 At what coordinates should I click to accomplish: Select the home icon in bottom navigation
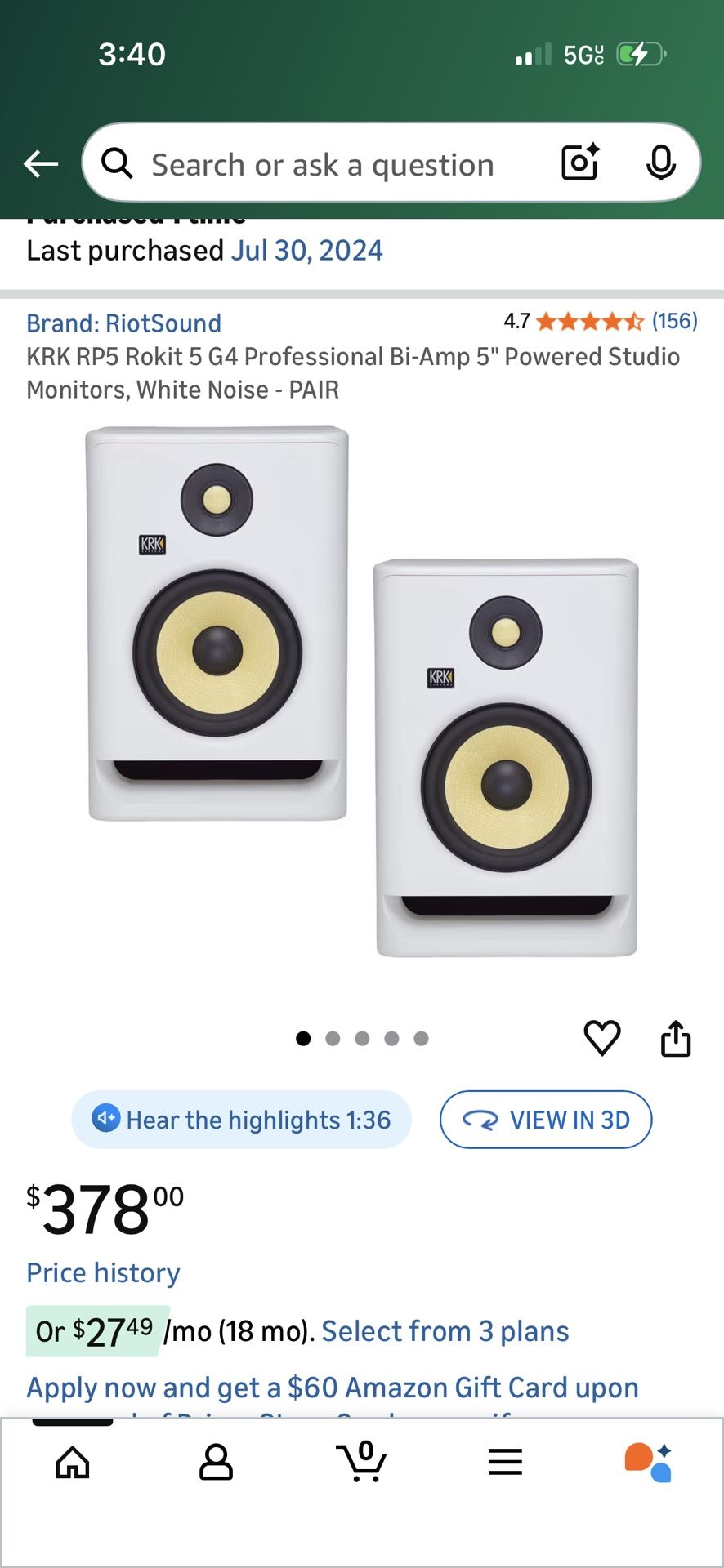(x=72, y=1462)
